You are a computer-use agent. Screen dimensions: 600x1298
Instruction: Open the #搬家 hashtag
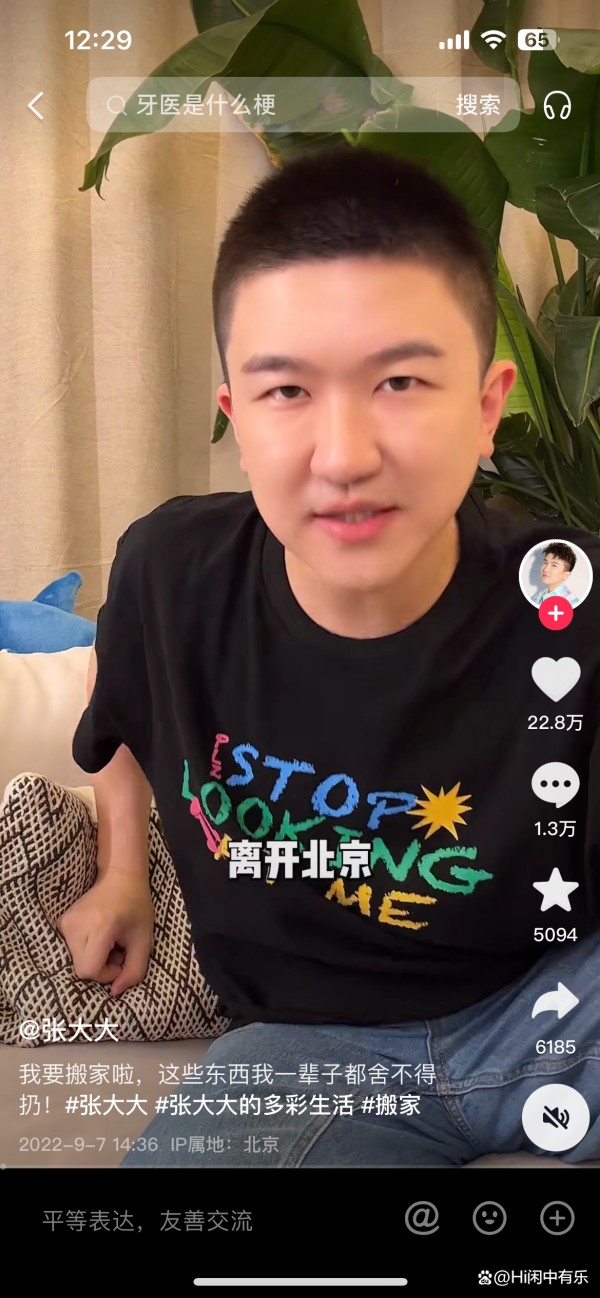[x=392, y=1106]
